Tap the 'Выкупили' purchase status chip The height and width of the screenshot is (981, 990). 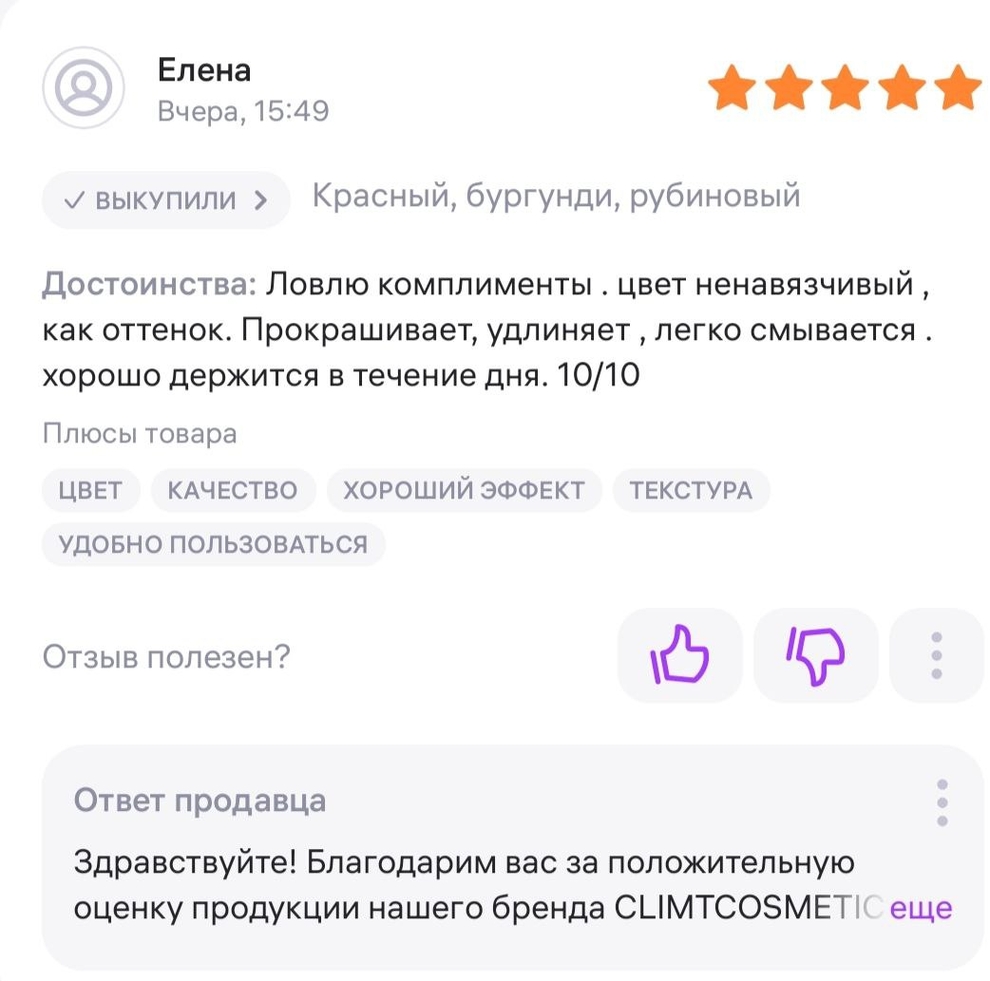pyautogui.click(x=165, y=200)
